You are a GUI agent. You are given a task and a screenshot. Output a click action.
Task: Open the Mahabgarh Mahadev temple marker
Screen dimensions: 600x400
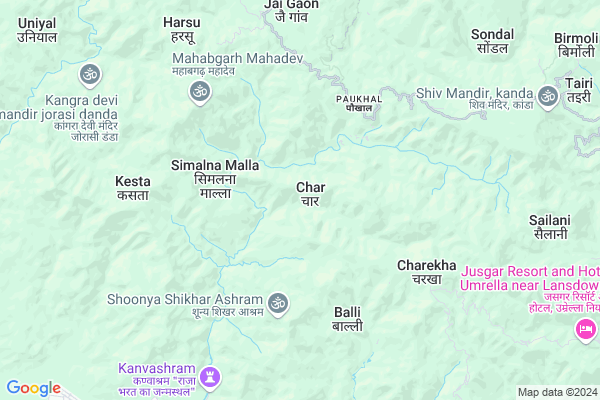click(199, 92)
